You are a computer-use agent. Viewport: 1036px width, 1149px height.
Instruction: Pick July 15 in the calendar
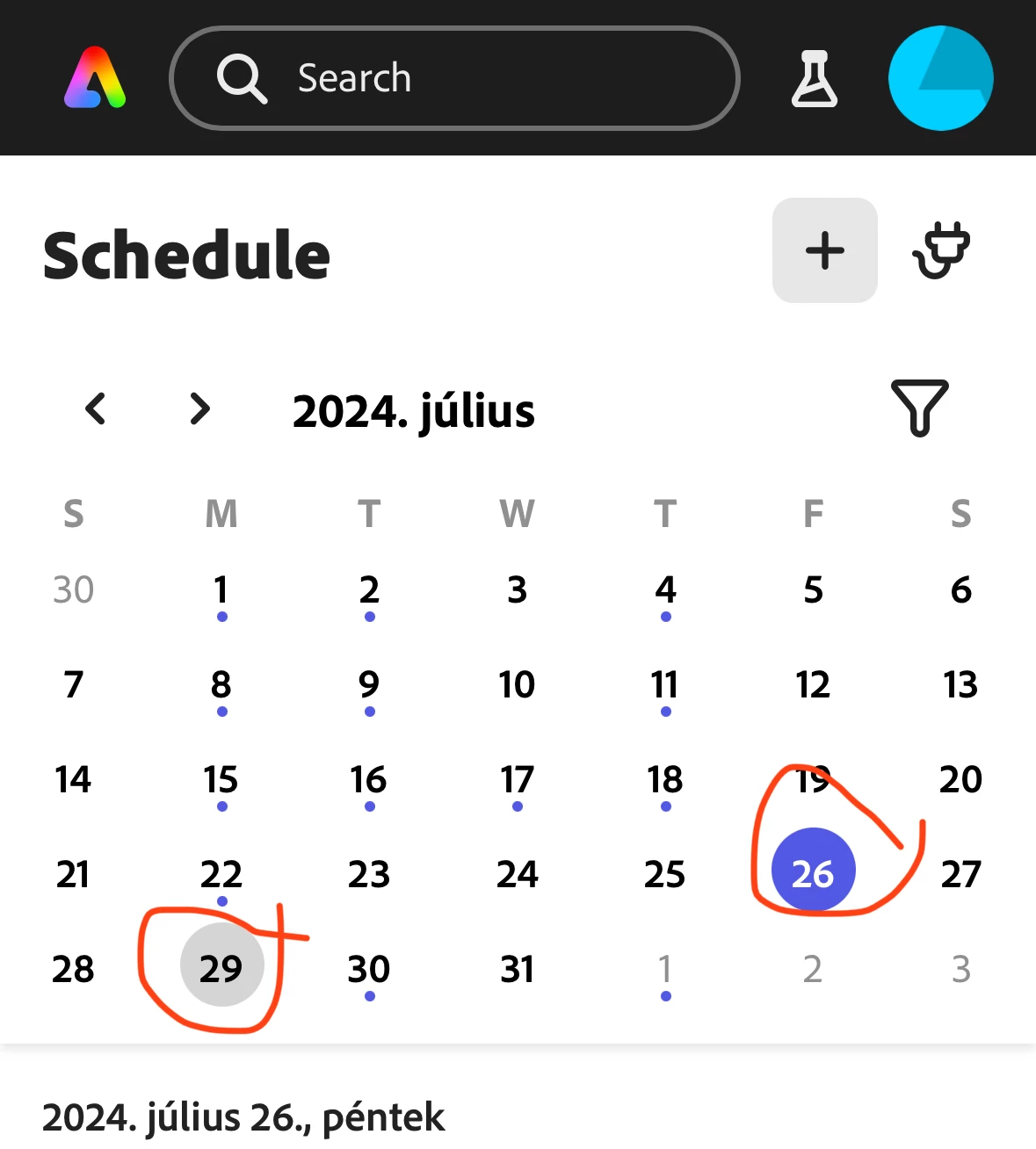[221, 780]
